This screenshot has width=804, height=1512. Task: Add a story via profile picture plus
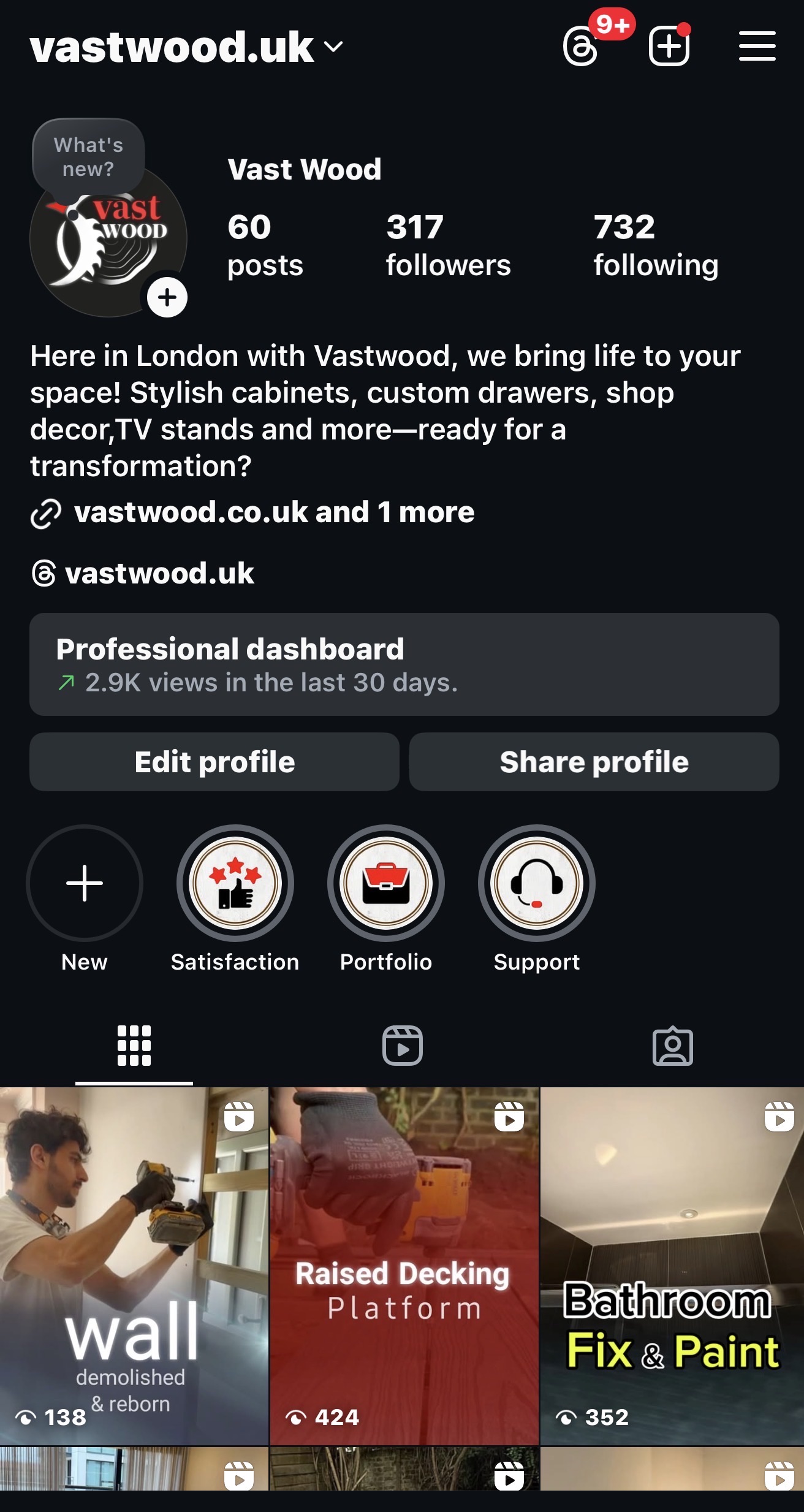[x=167, y=298]
